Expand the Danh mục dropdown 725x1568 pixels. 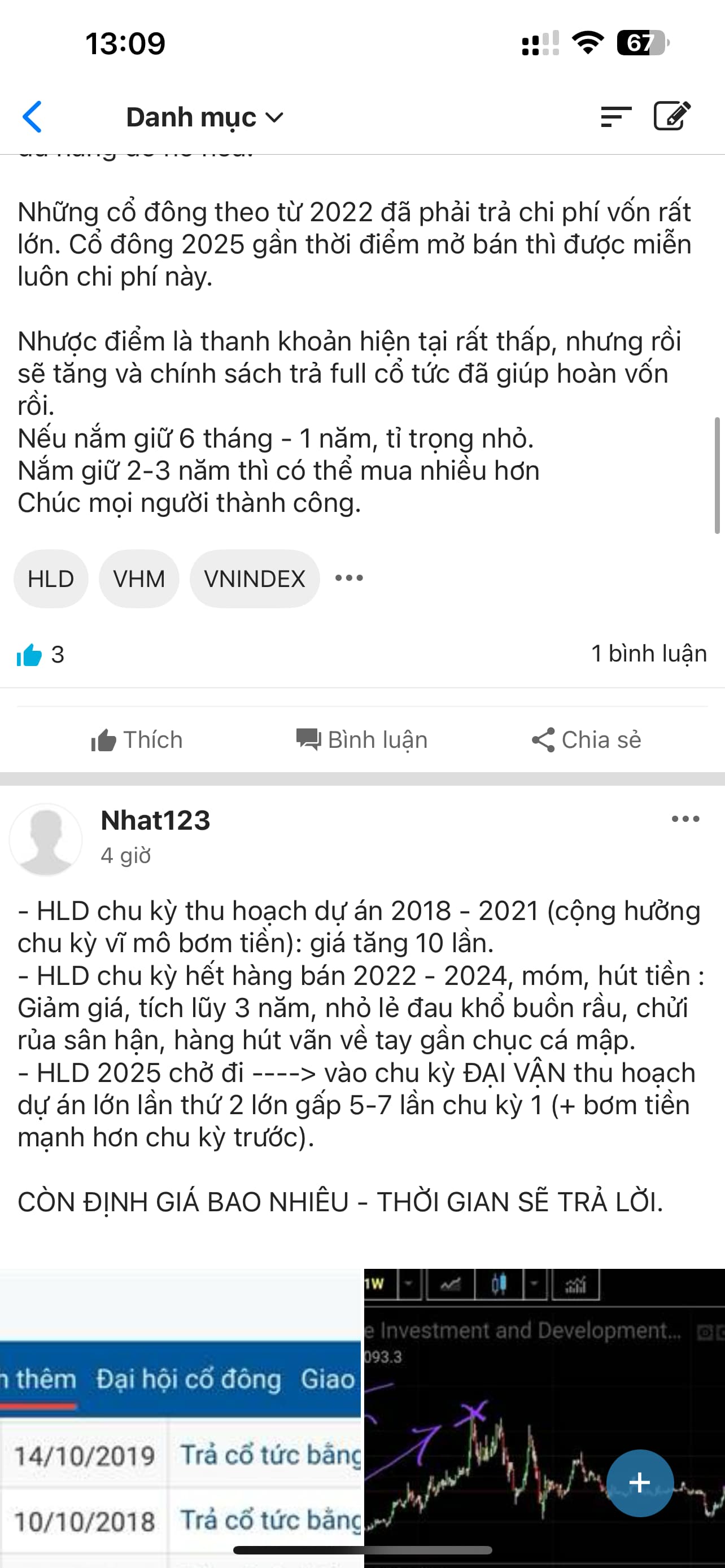coord(204,117)
